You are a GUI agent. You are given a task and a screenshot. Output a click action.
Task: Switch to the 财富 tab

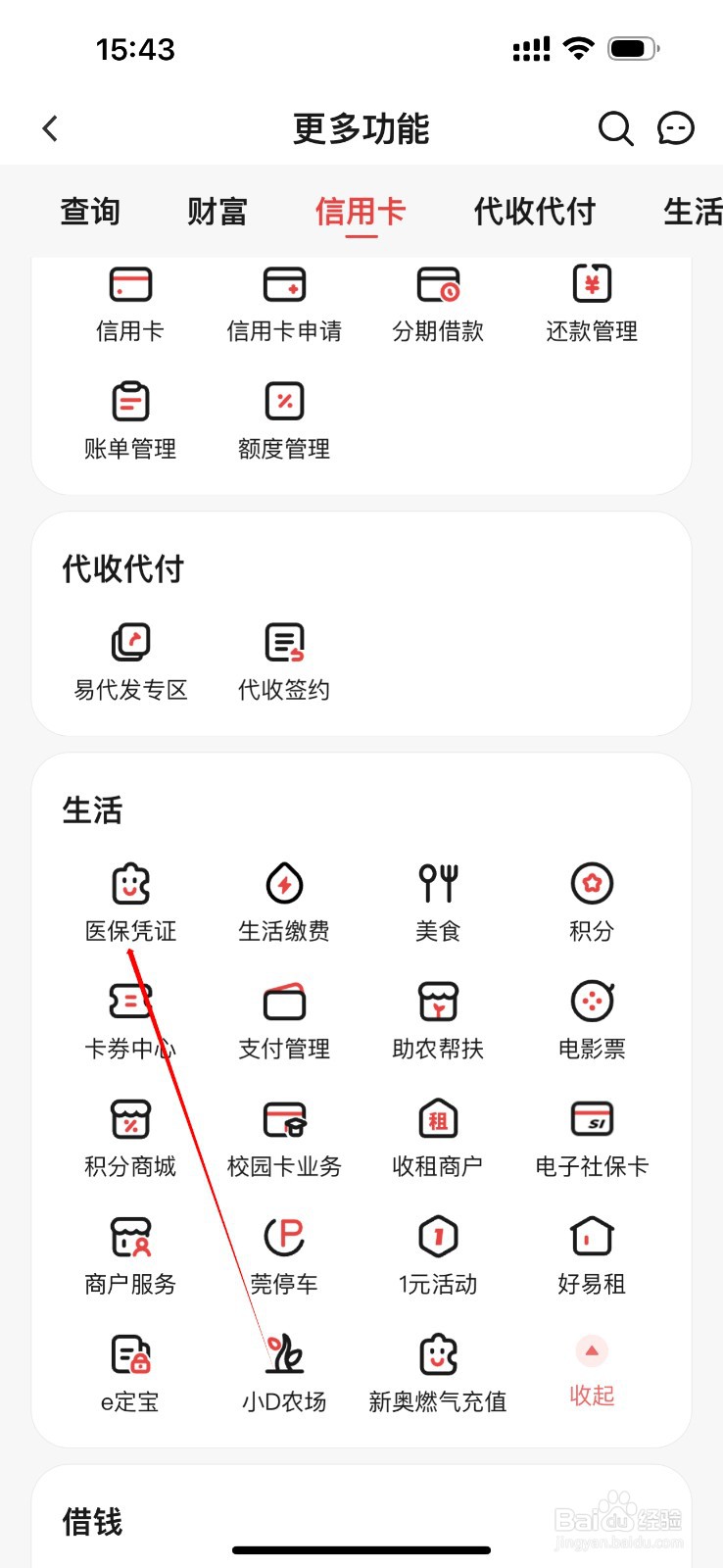(217, 211)
